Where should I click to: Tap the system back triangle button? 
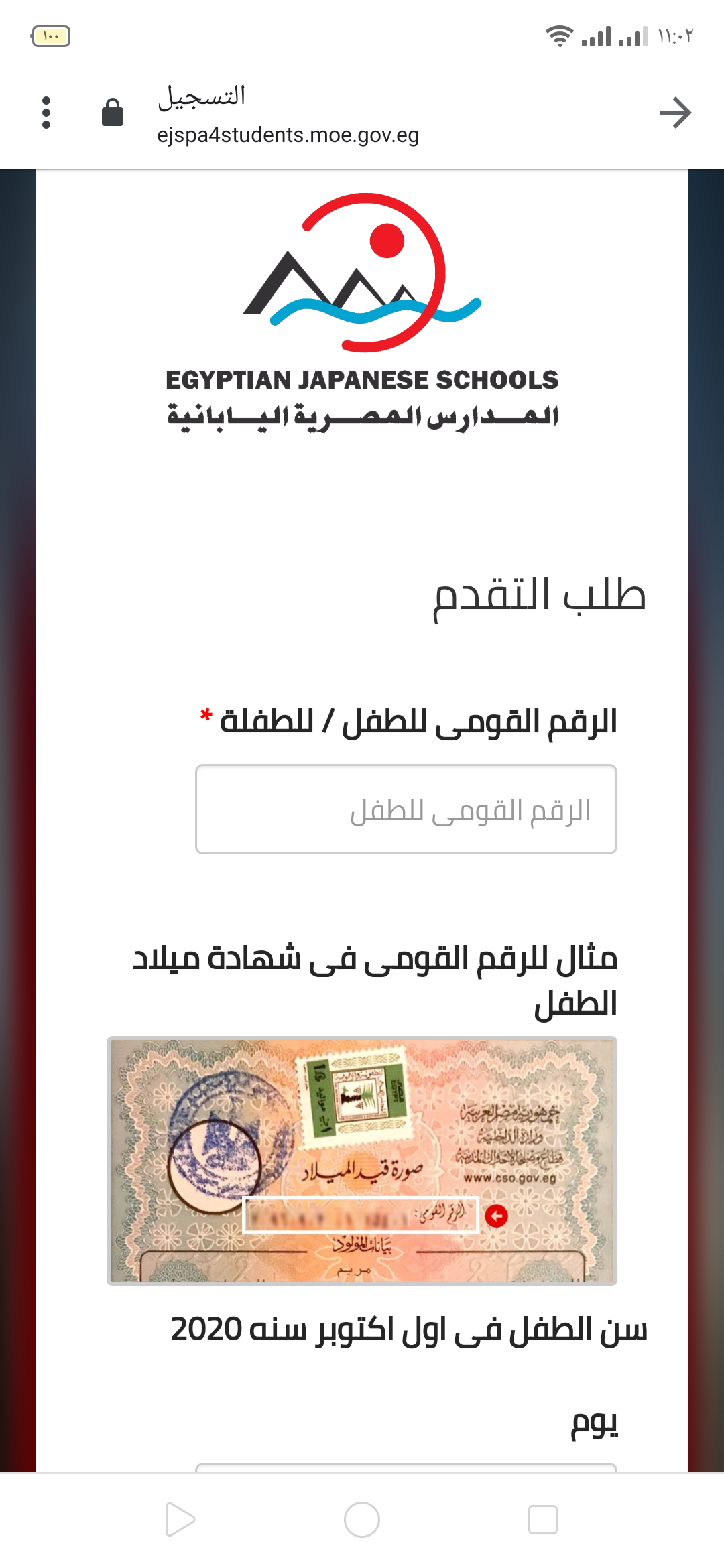click(180, 1520)
